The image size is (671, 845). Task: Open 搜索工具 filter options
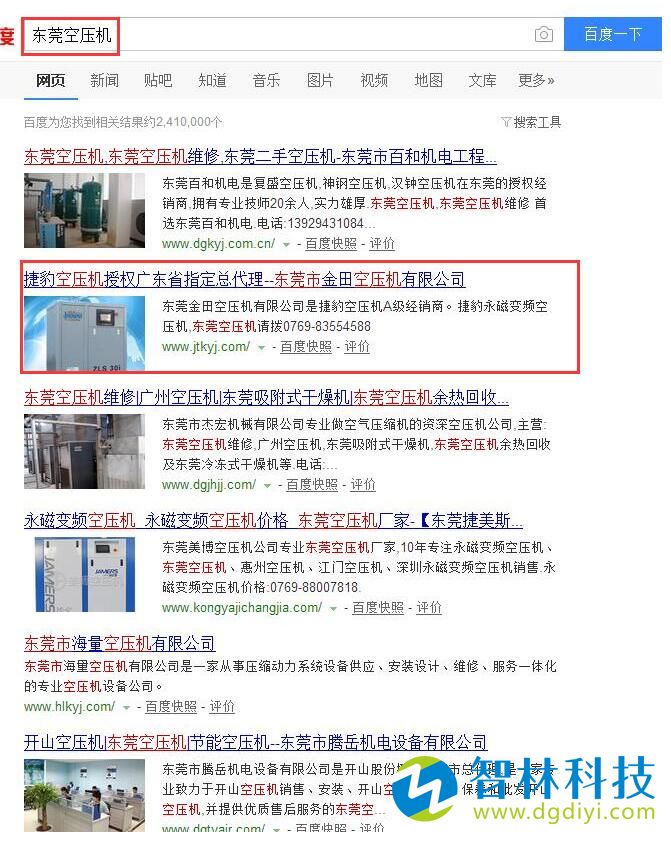pyautogui.click(x=531, y=122)
